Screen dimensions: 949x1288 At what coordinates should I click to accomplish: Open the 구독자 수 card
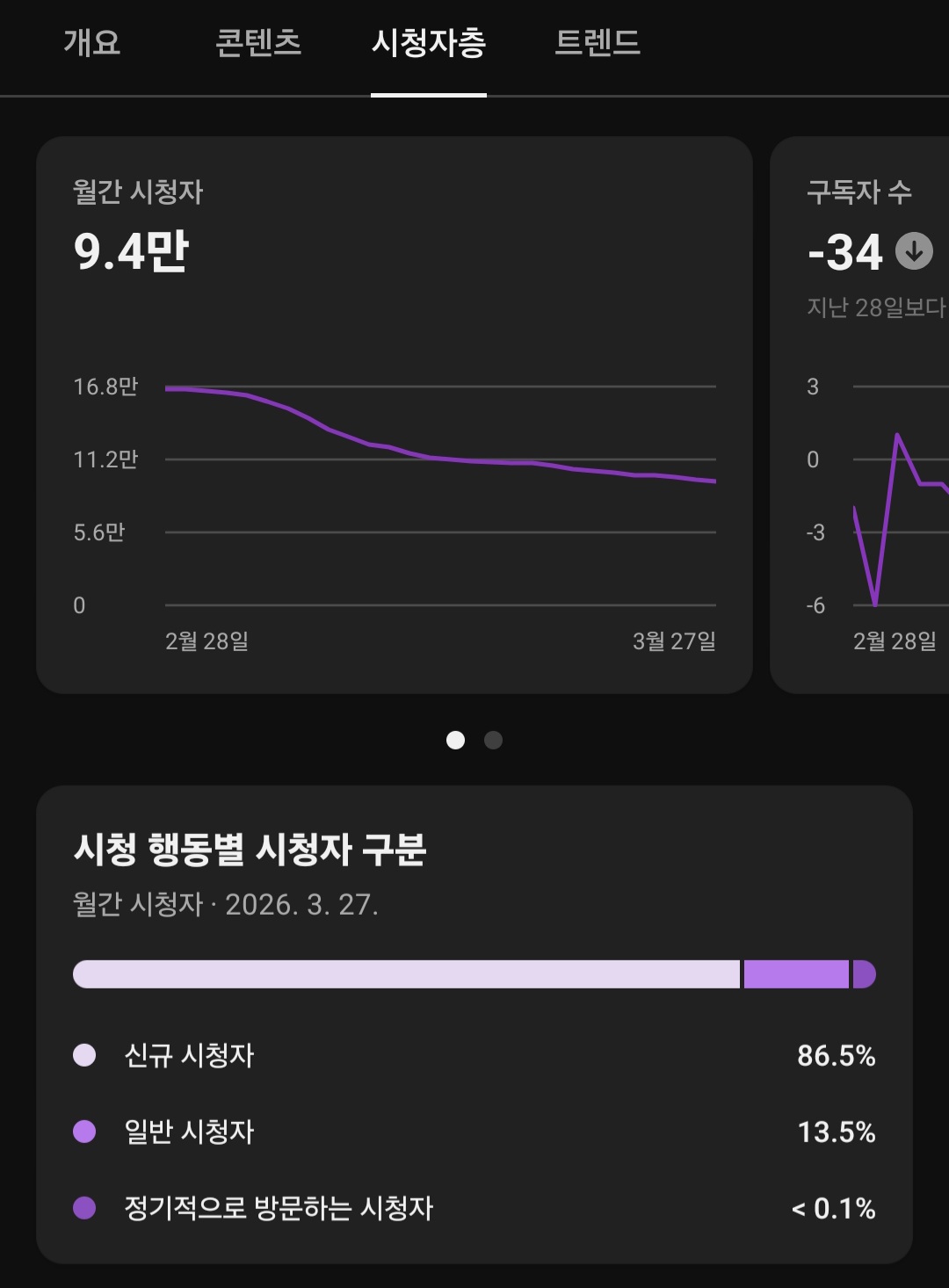859,414
